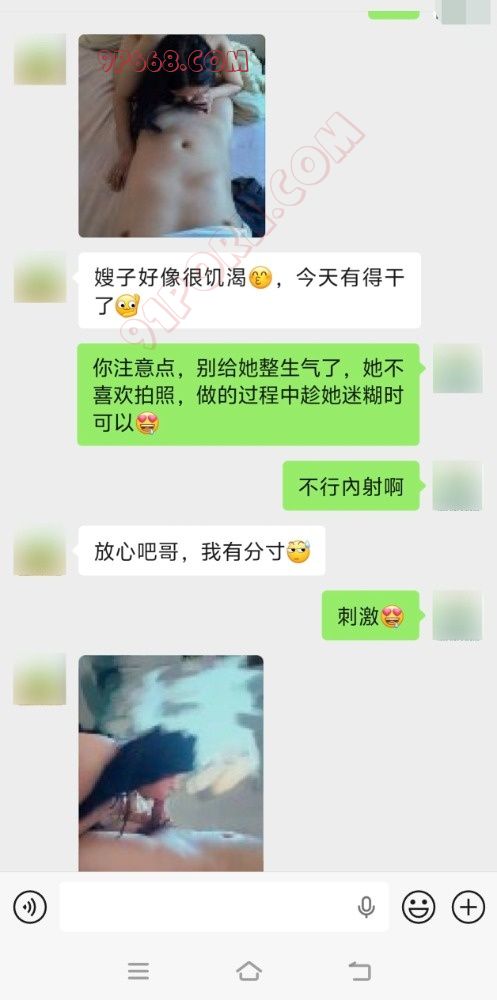Go back using the system back button
This screenshot has width=497, height=1000.
(x=359, y=971)
